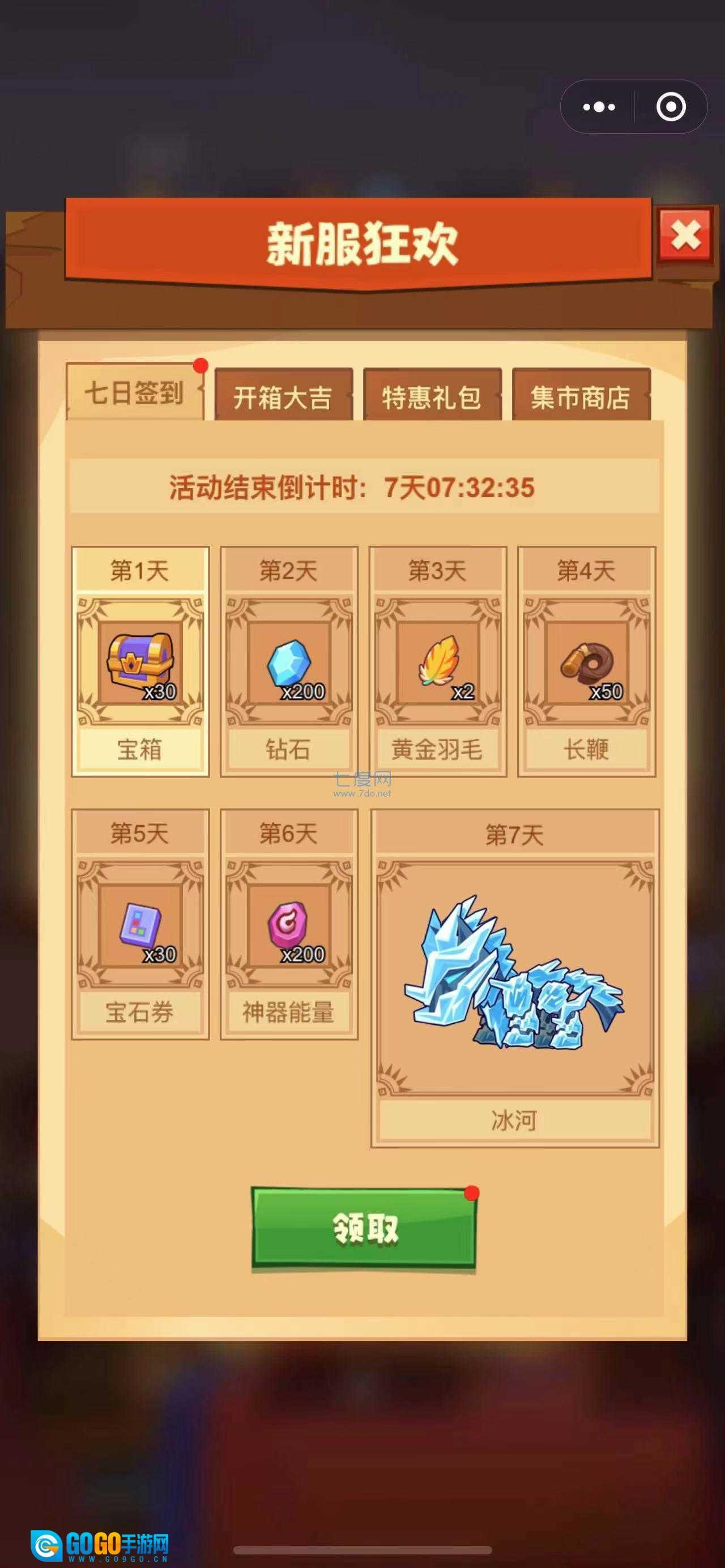
Task: Inspect the day 6 神器能量 reward
Action: point(289,925)
